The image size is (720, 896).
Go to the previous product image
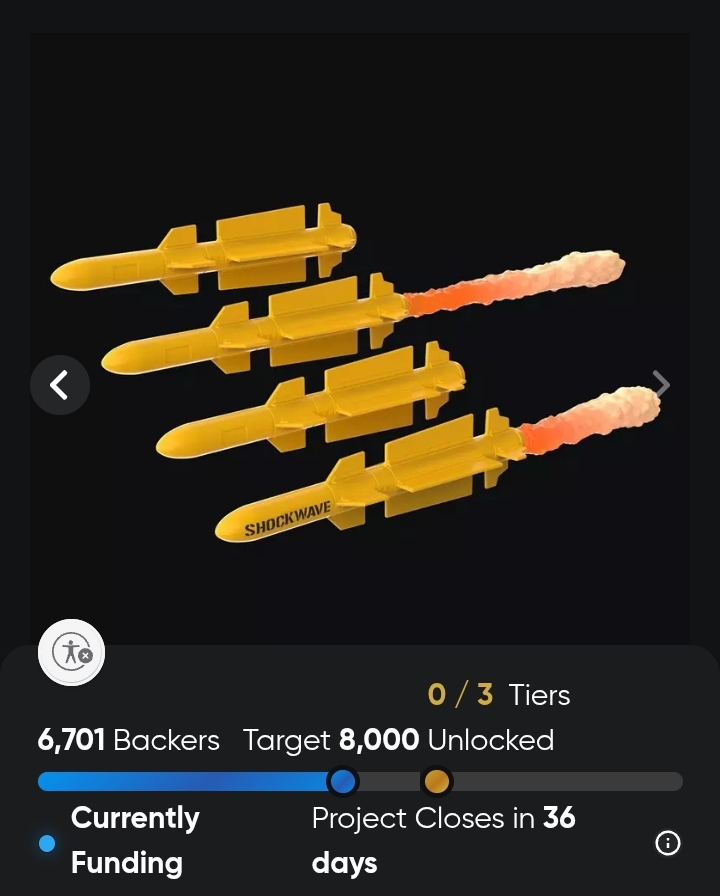60,385
